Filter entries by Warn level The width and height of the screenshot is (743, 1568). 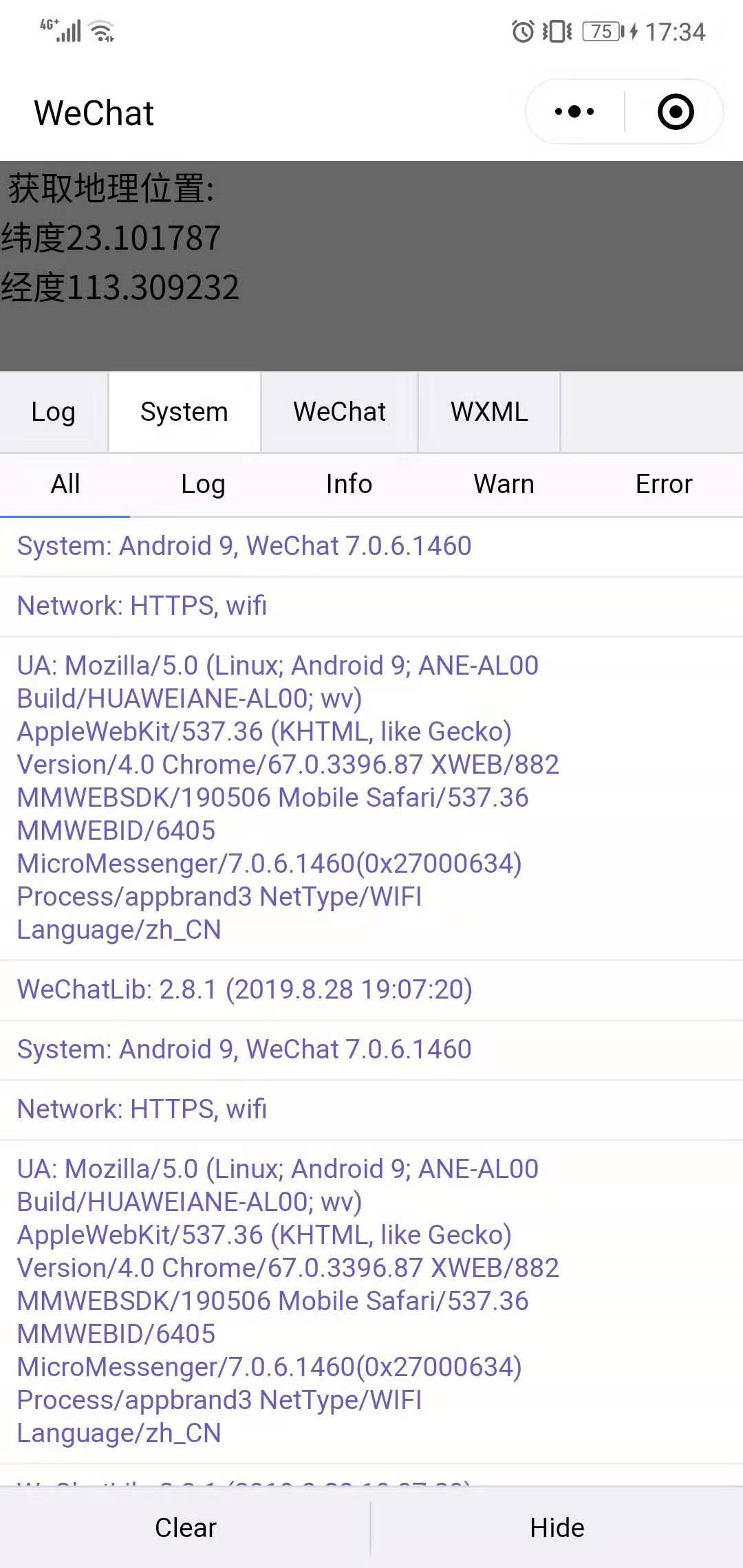coord(504,484)
